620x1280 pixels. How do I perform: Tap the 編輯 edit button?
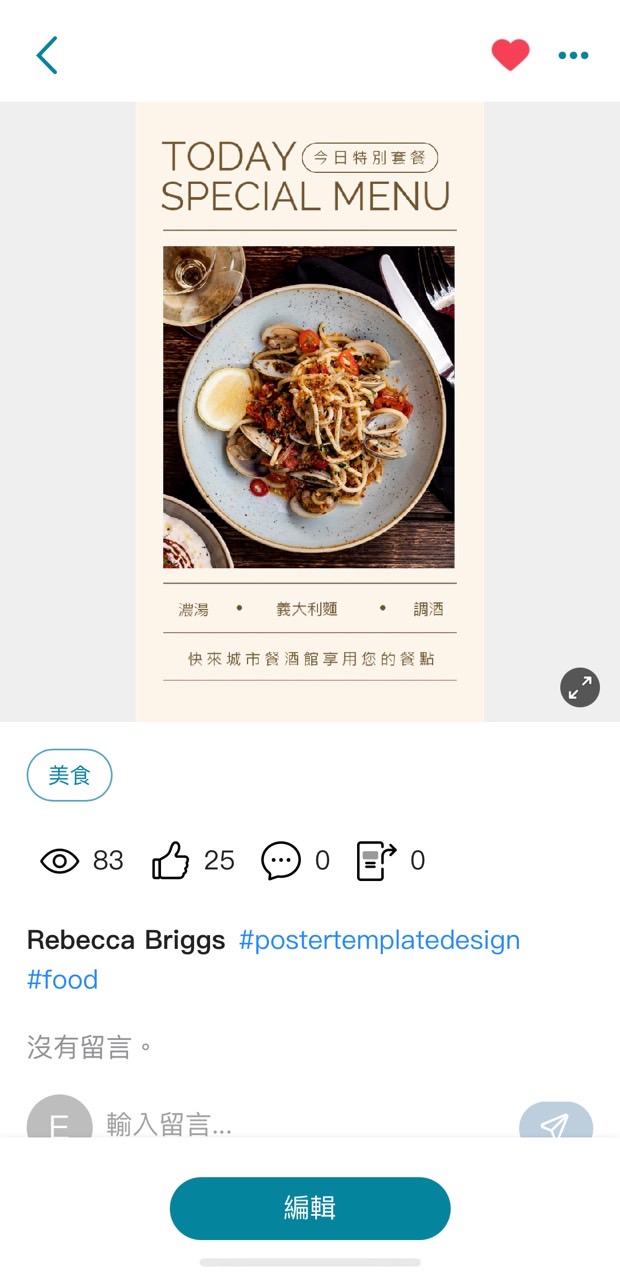click(310, 1208)
